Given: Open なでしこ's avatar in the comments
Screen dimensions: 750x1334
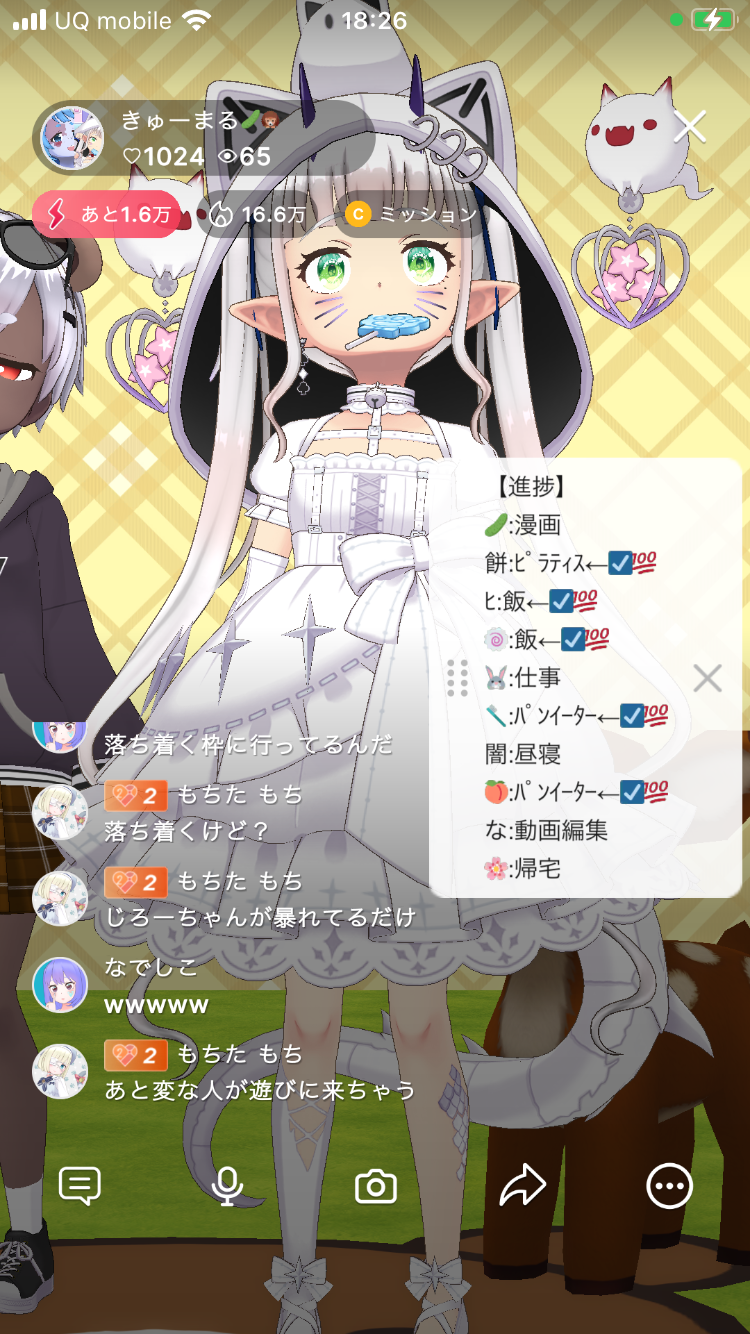Looking at the screenshot, I should pos(60,985).
